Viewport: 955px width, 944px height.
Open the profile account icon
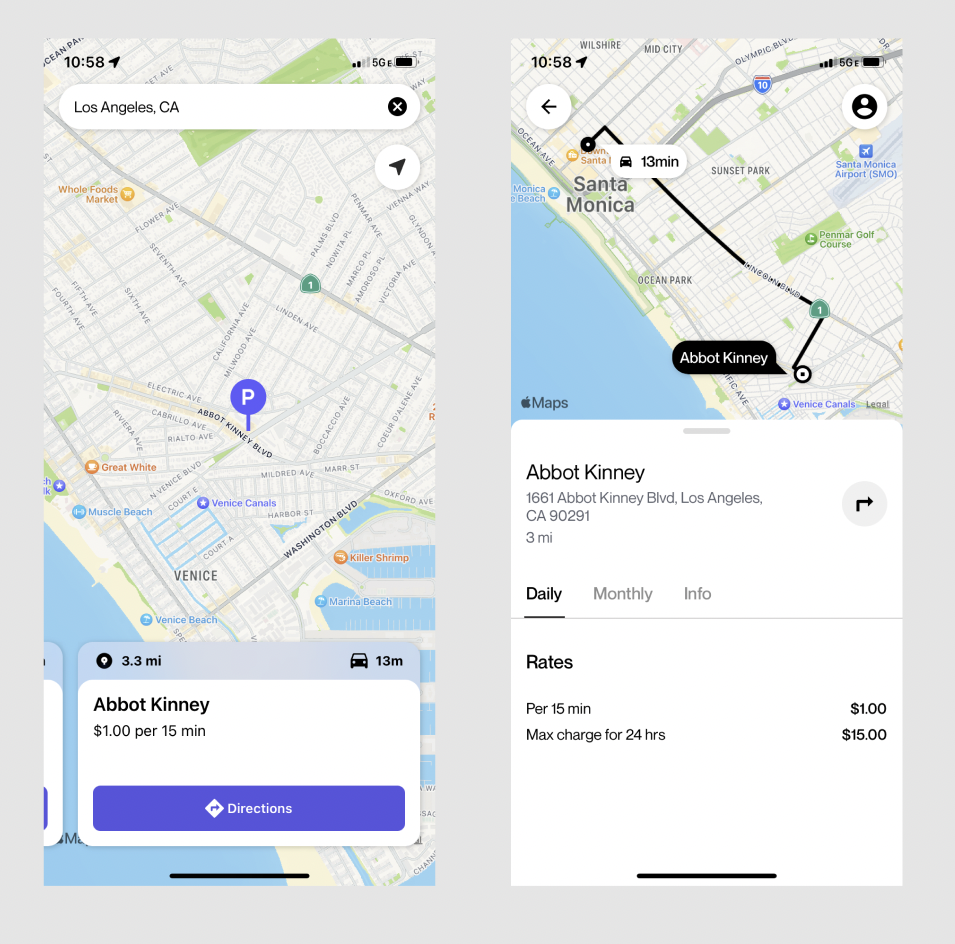pyautogui.click(x=864, y=107)
